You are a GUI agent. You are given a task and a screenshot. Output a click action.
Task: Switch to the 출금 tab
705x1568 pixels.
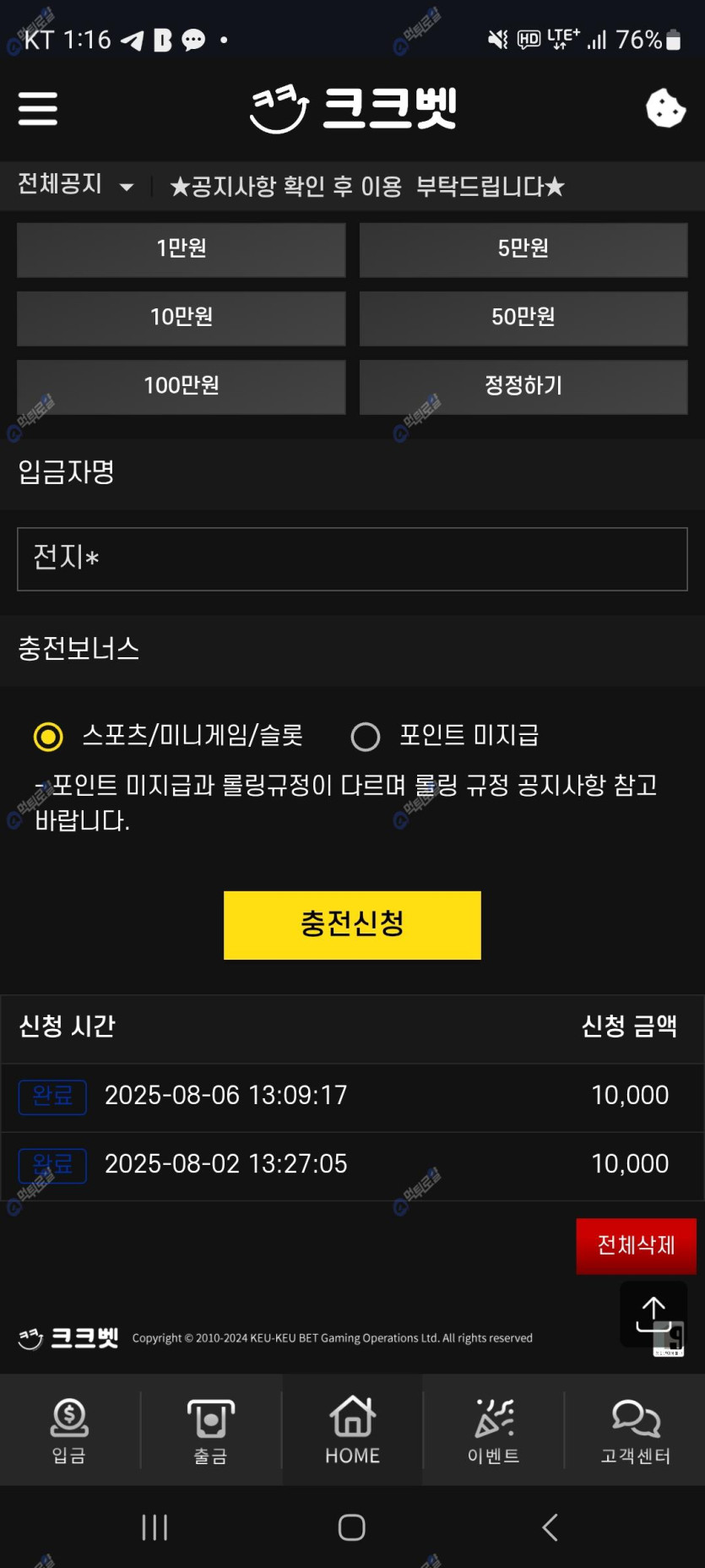tap(210, 1429)
